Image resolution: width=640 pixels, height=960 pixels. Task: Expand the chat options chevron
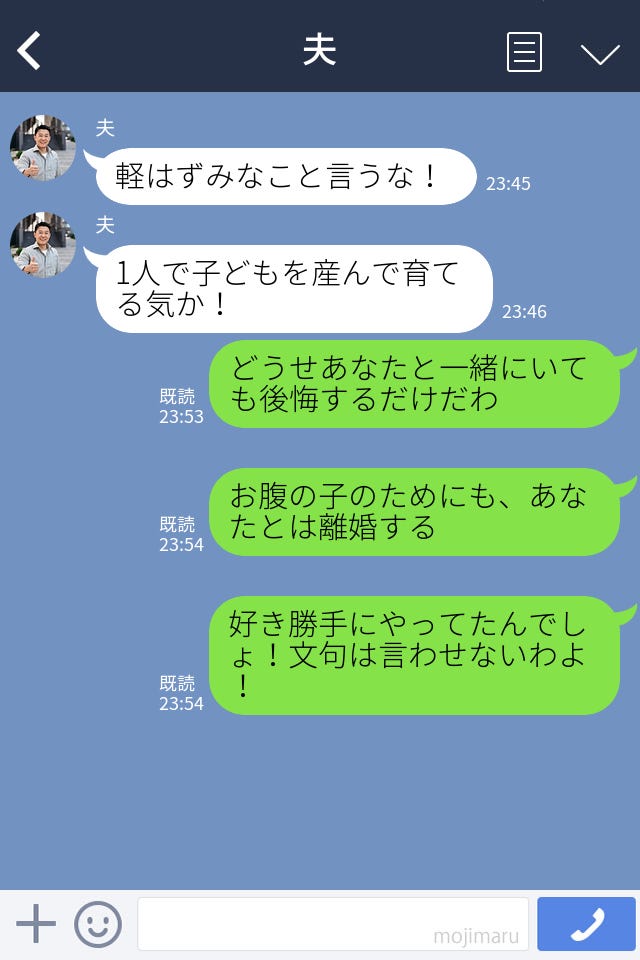pos(600,53)
